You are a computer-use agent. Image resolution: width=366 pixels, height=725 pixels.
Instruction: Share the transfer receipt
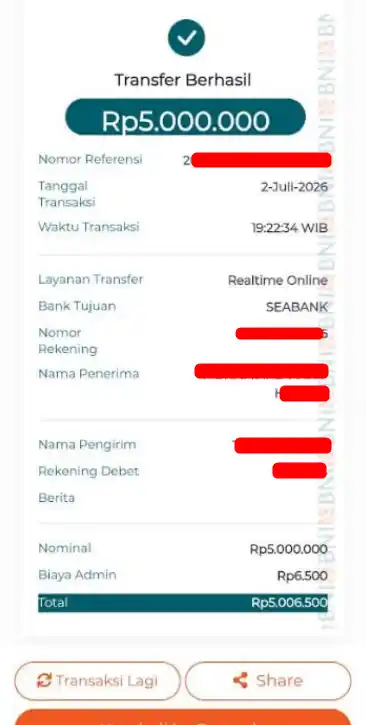coord(268,681)
